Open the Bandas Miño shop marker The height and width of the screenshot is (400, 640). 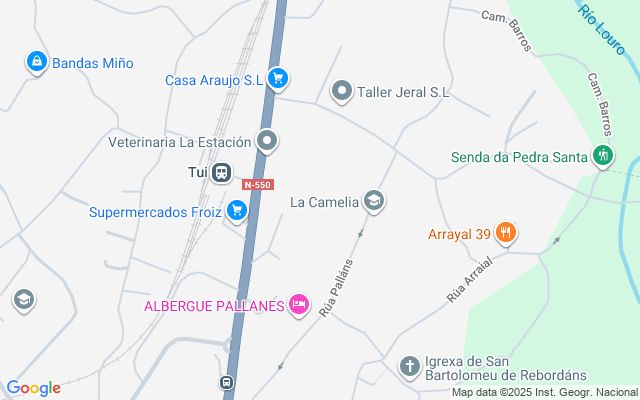(x=37, y=62)
